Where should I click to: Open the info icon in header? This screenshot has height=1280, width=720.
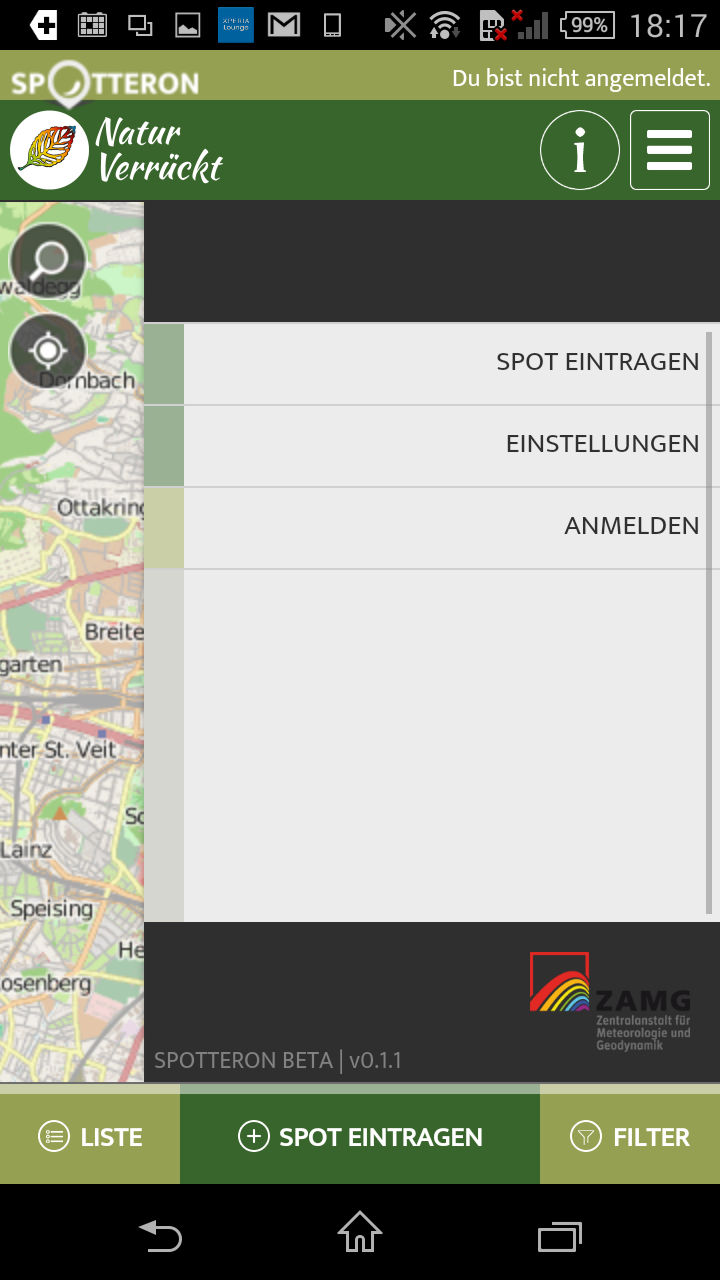[x=579, y=150]
